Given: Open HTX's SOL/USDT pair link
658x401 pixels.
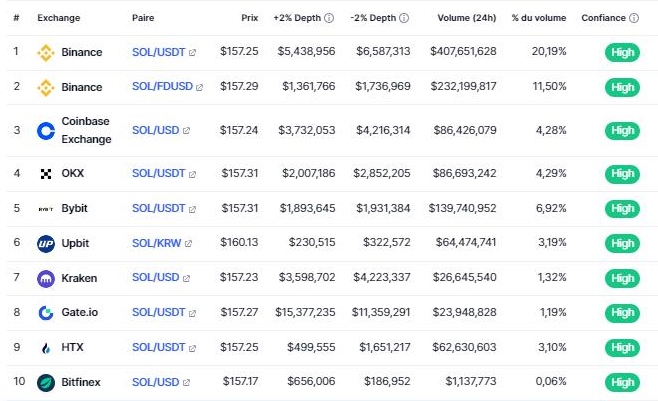Looking at the screenshot, I should coord(159,347).
